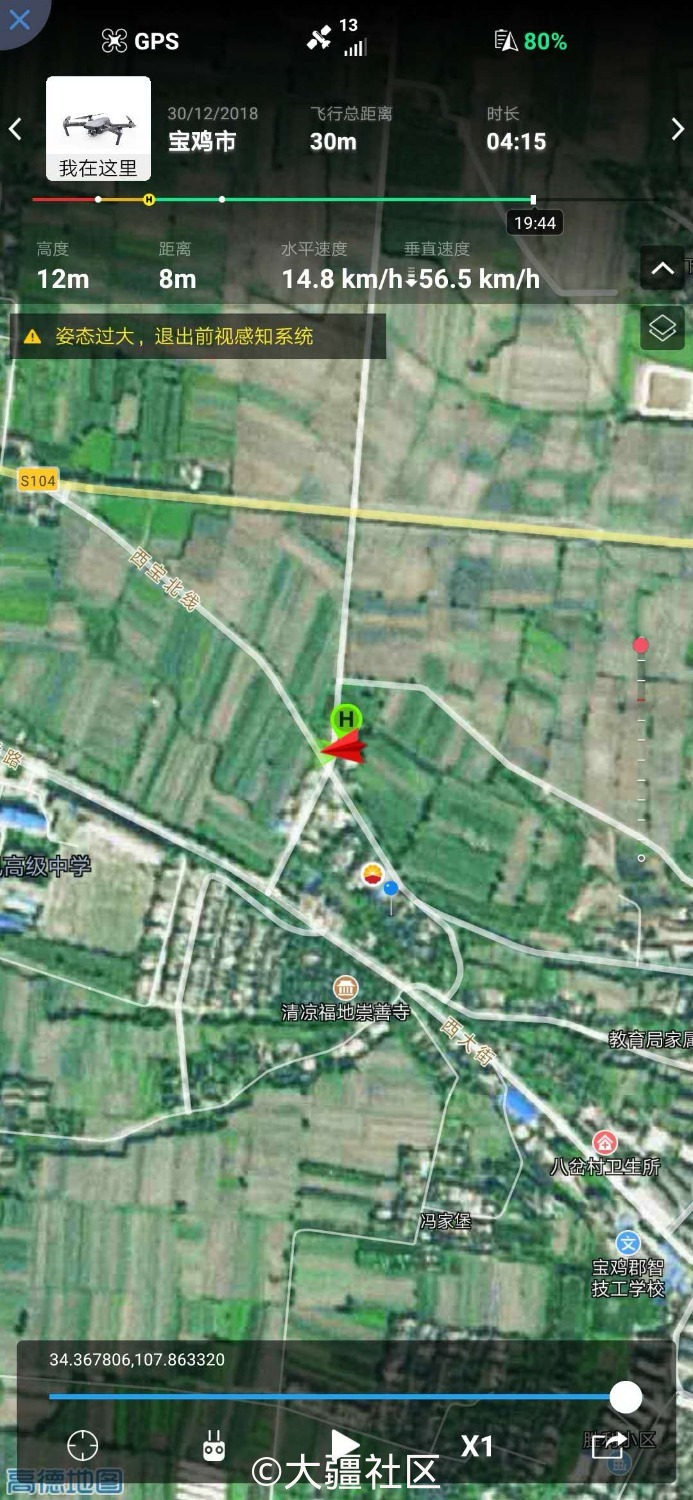Close the flight record playback
The height and width of the screenshot is (1500, 693).
(x=19, y=19)
